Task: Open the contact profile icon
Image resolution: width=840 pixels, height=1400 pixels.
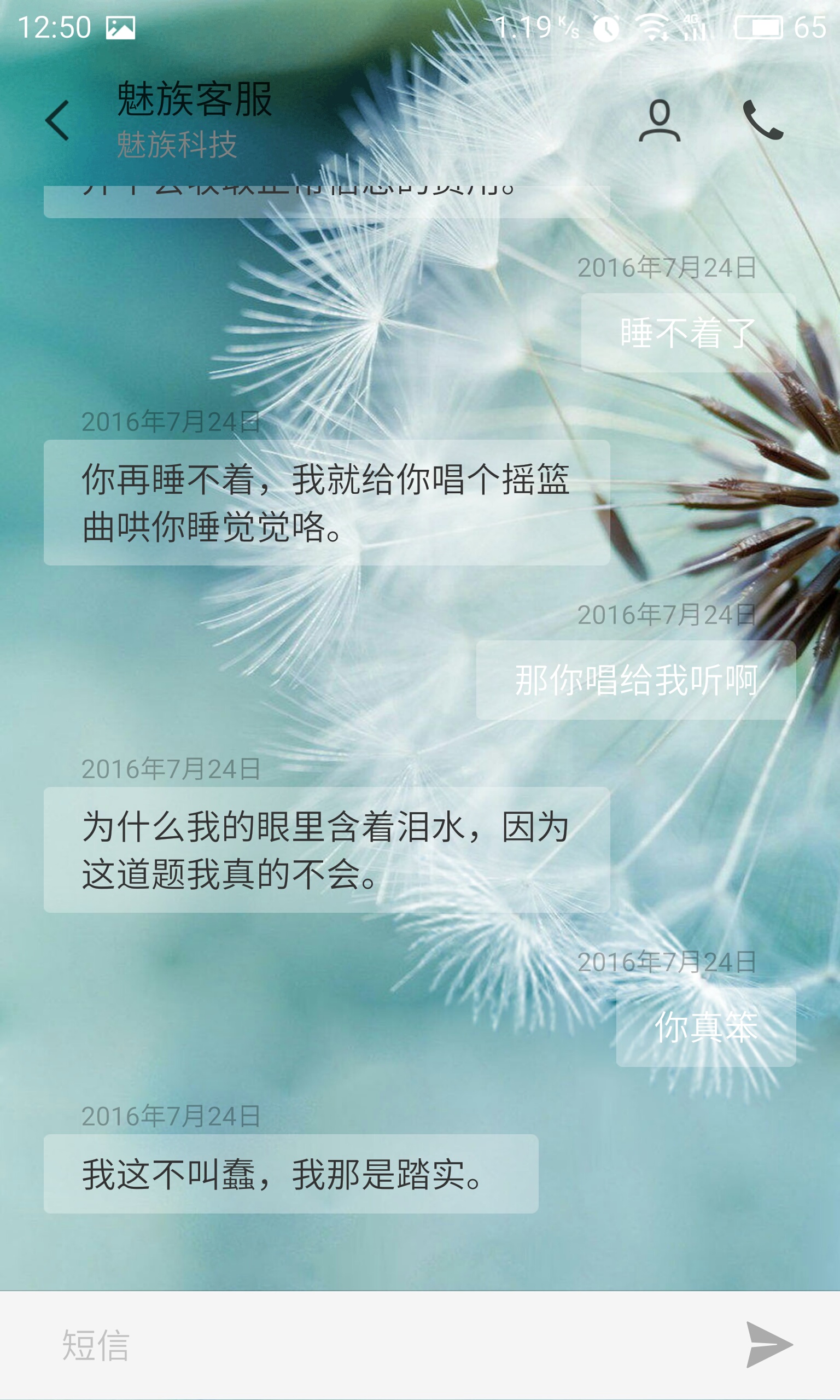Action: pos(660,120)
